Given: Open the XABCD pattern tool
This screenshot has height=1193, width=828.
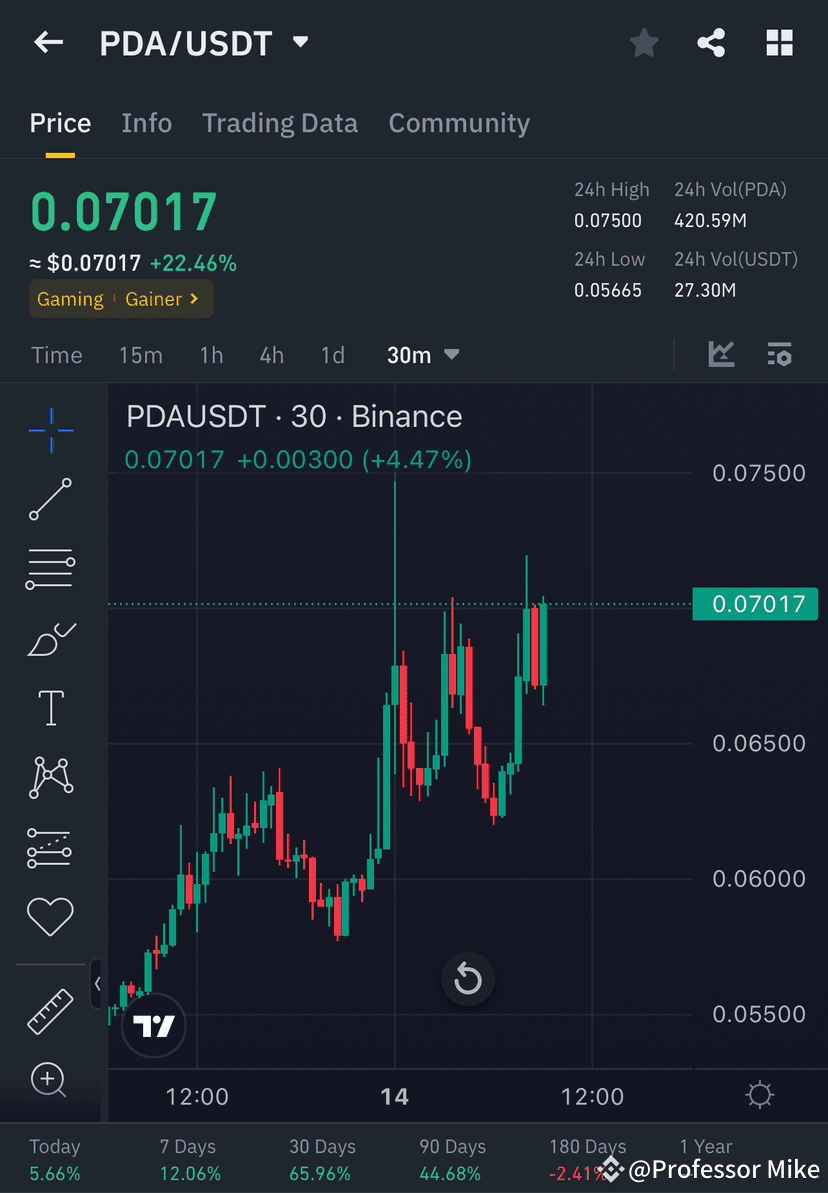Looking at the screenshot, I should click(50, 777).
